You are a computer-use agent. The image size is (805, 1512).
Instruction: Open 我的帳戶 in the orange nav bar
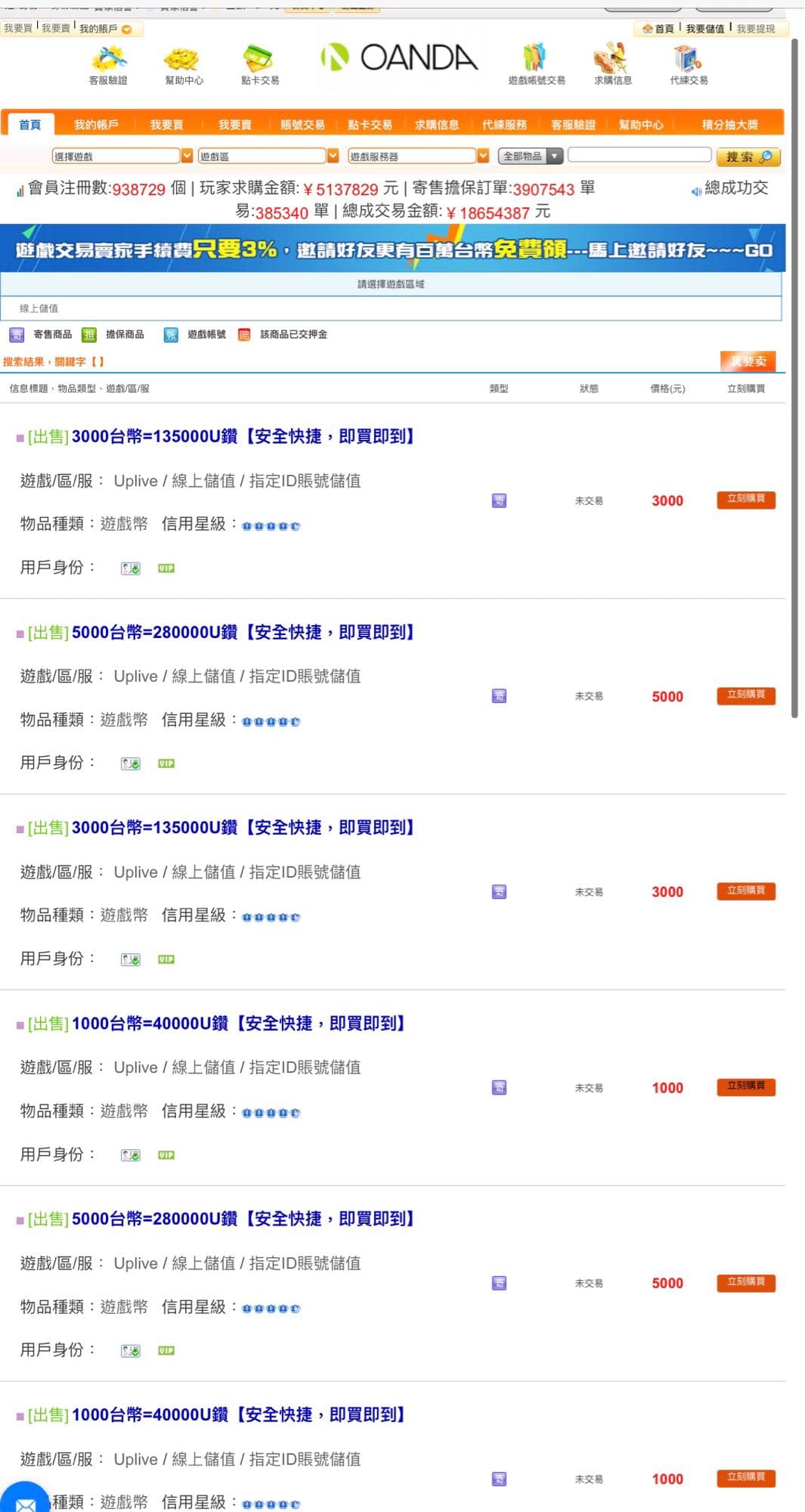(96, 125)
